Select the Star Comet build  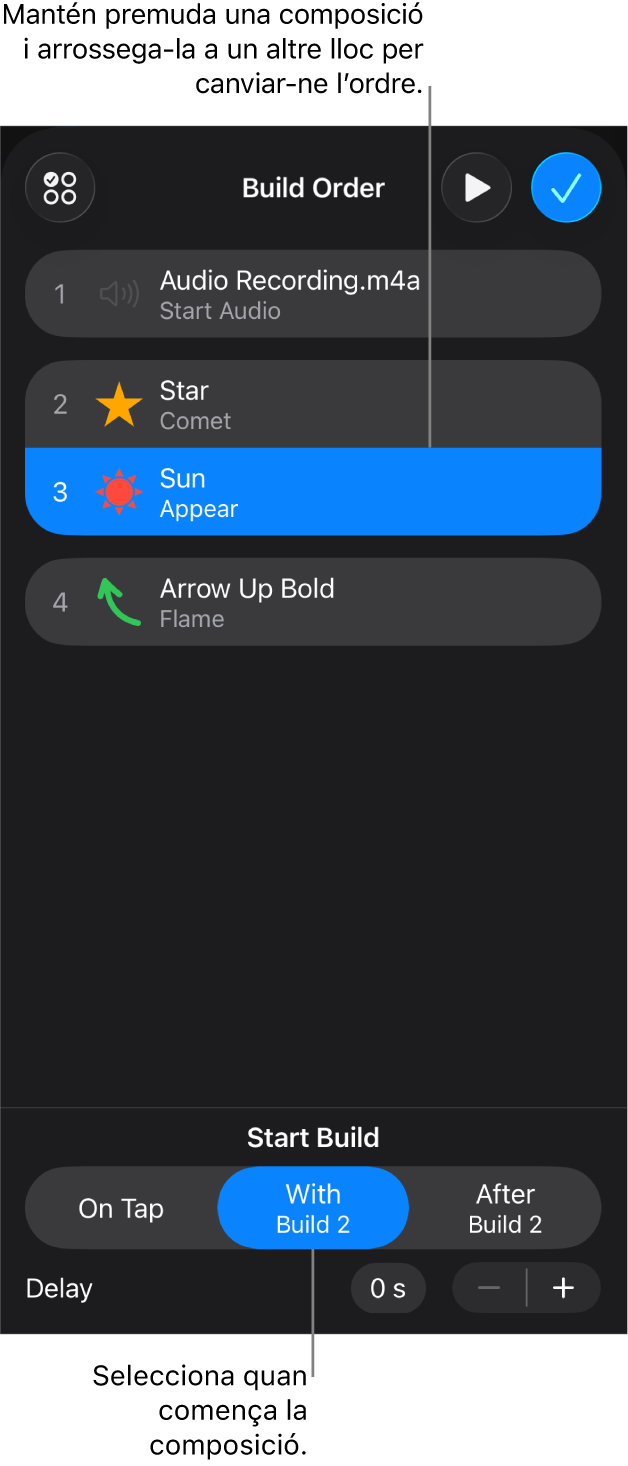[x=312, y=404]
